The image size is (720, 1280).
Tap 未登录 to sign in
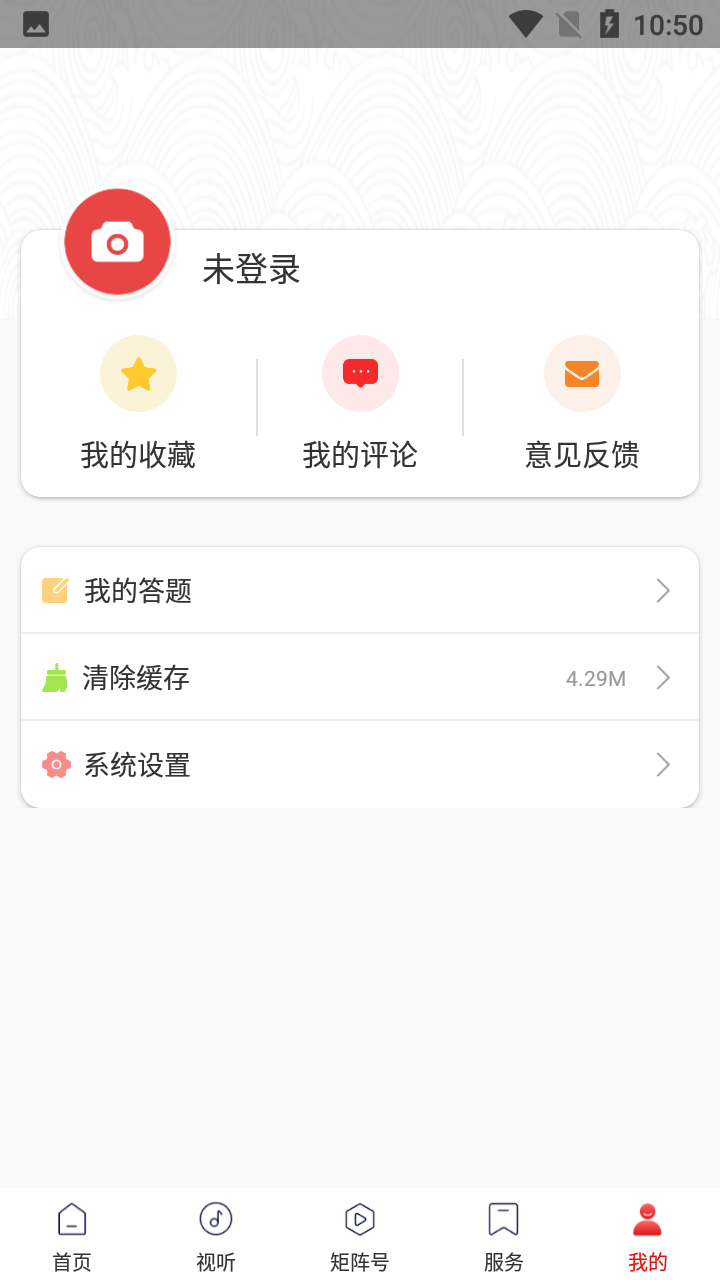click(251, 270)
